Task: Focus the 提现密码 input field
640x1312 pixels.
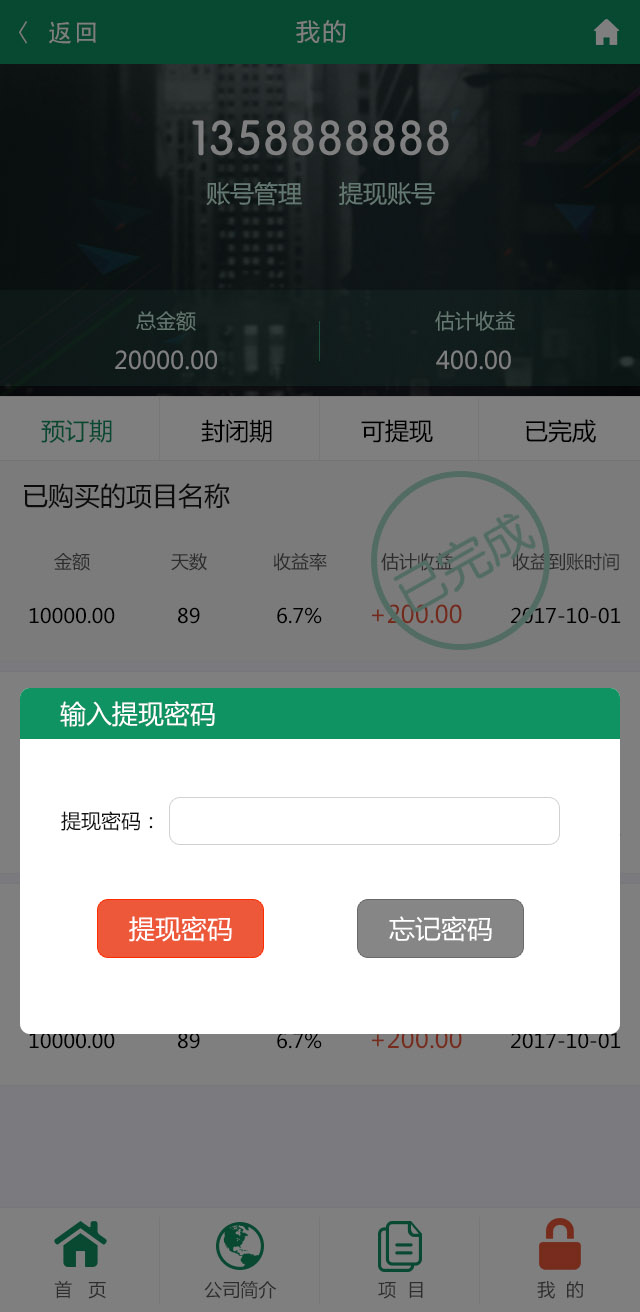Action: (364, 821)
